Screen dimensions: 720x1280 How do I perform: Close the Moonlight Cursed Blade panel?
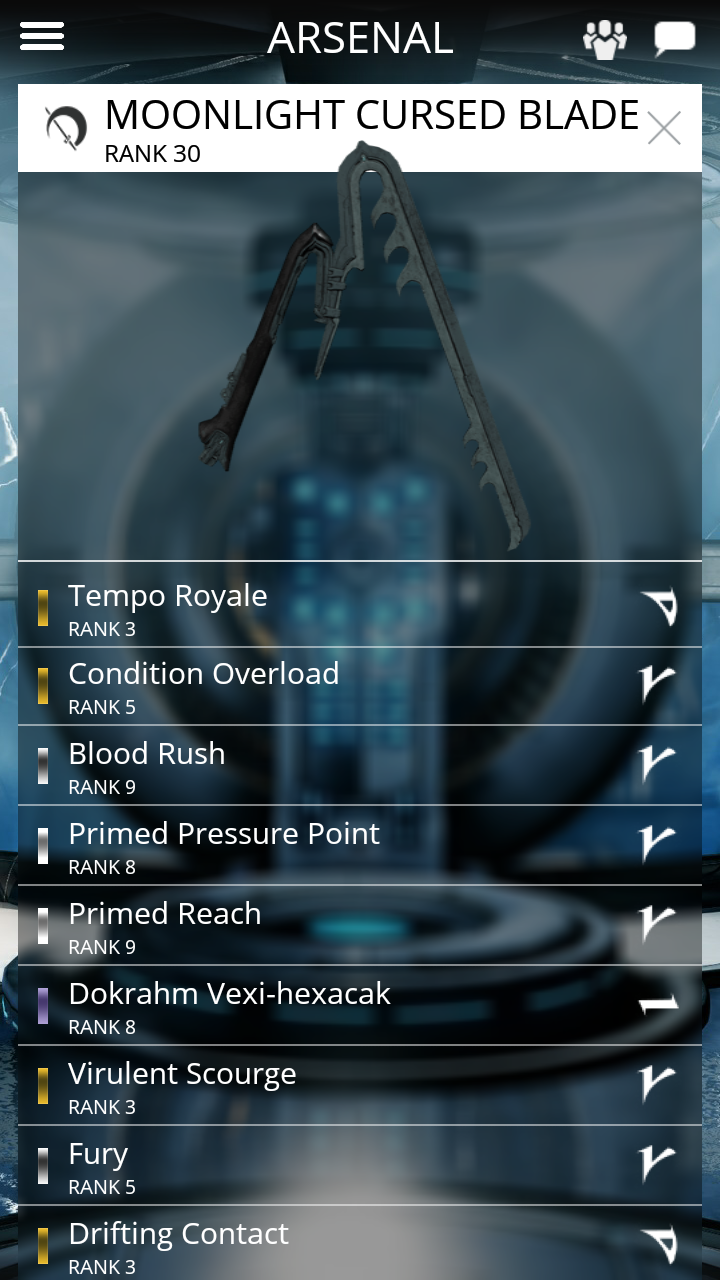(664, 129)
